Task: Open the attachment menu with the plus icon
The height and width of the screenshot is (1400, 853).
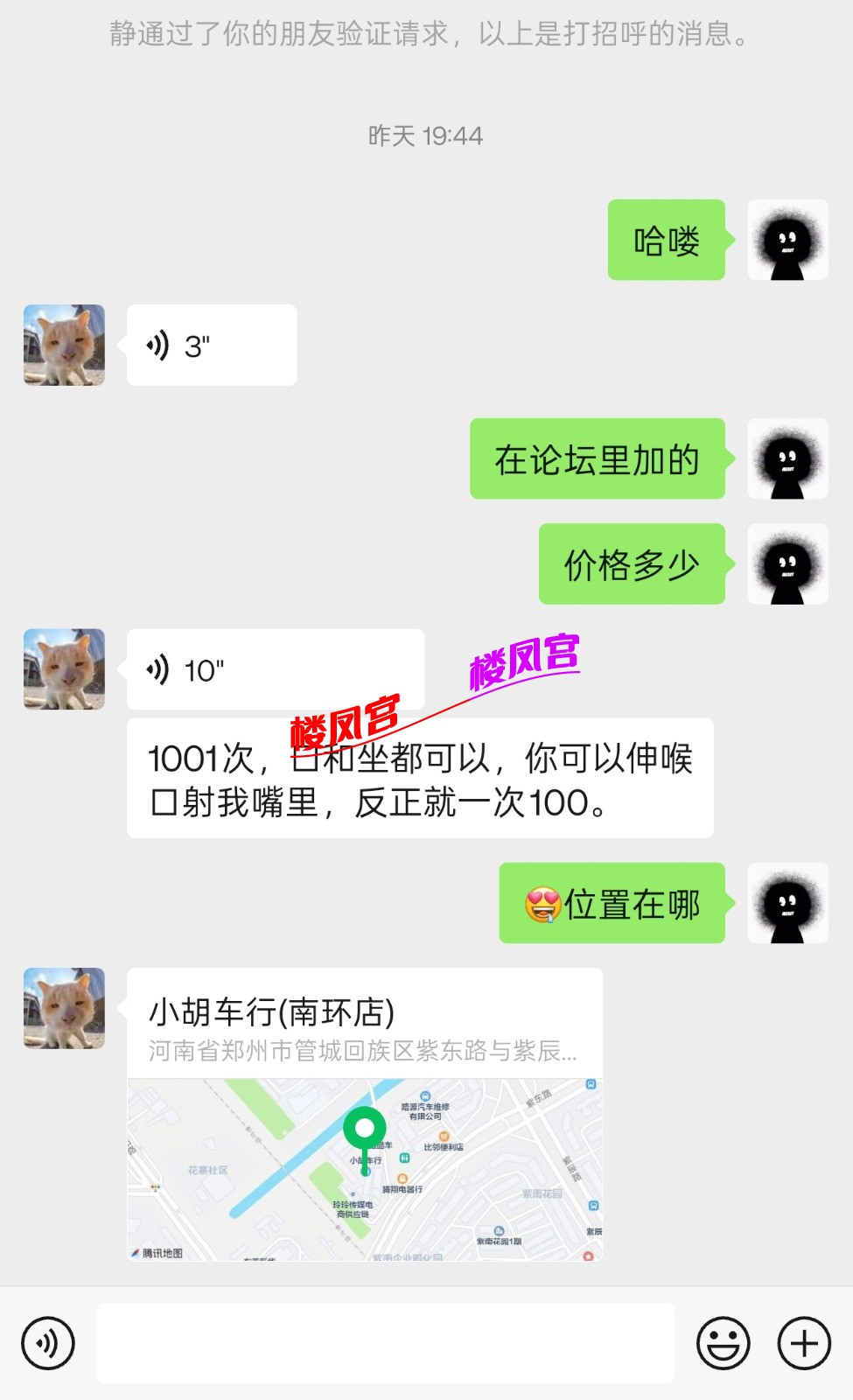Action: pyautogui.click(x=801, y=1341)
